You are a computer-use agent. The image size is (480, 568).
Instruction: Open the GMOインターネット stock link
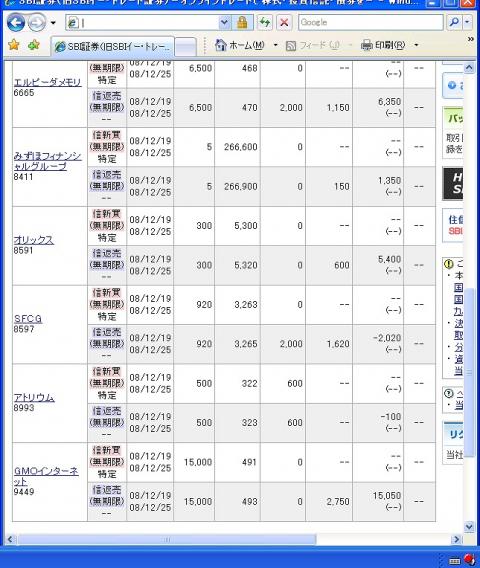pyautogui.click(x=46, y=476)
